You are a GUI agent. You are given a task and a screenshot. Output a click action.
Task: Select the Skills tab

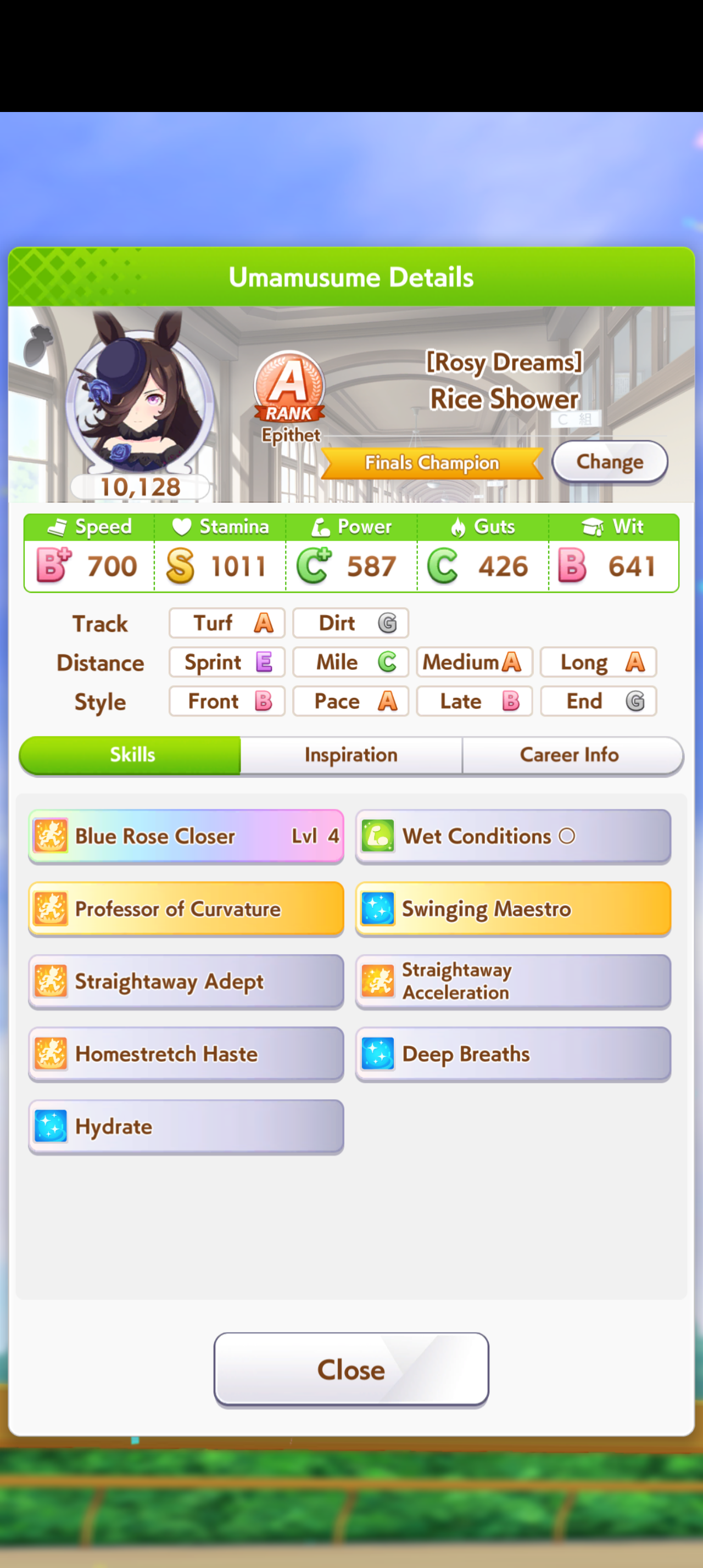pos(130,755)
